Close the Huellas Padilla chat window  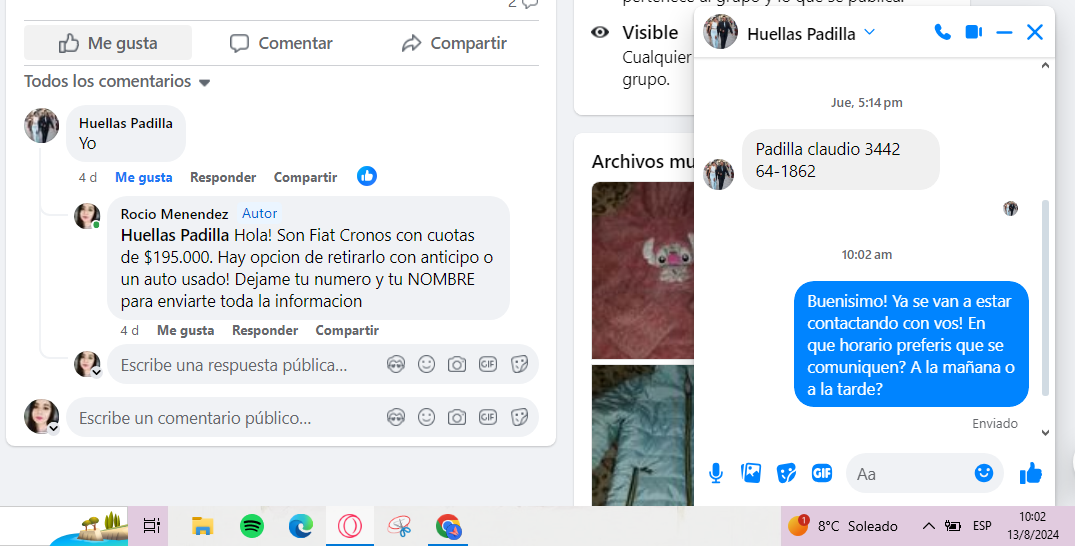coord(1035,32)
